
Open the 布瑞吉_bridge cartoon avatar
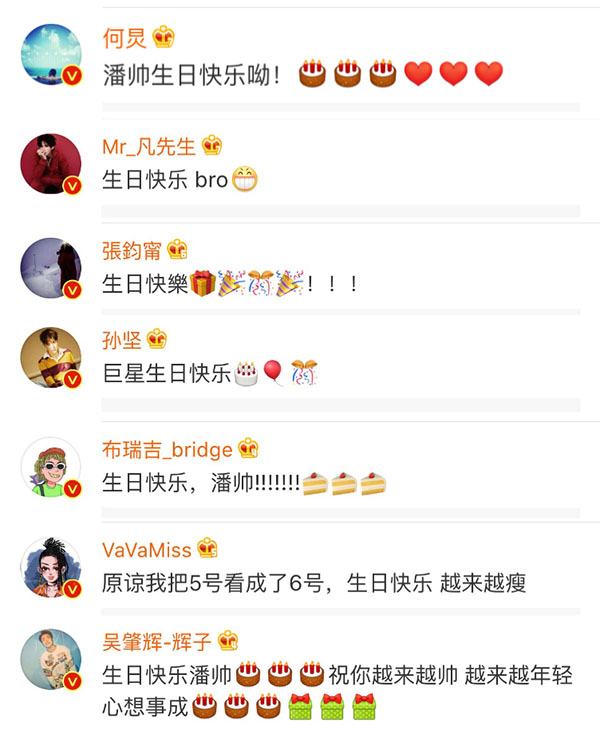click(x=51, y=467)
